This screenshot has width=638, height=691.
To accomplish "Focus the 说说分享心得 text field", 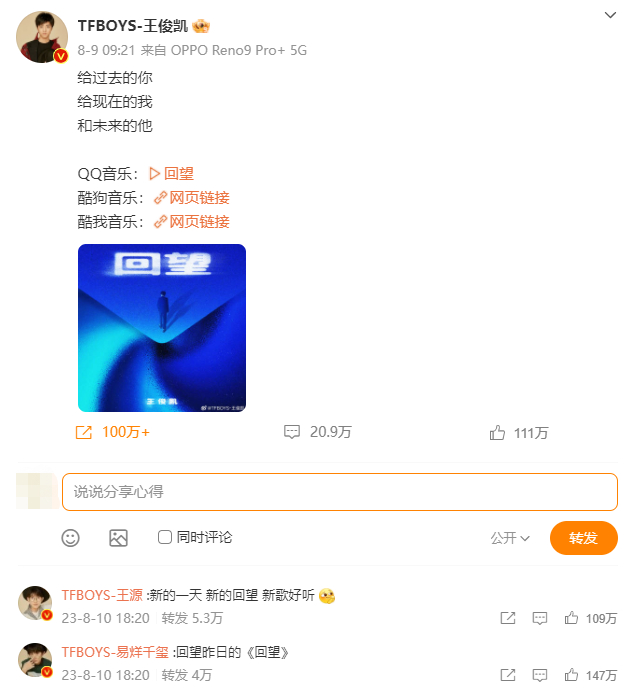I will click(340, 491).
